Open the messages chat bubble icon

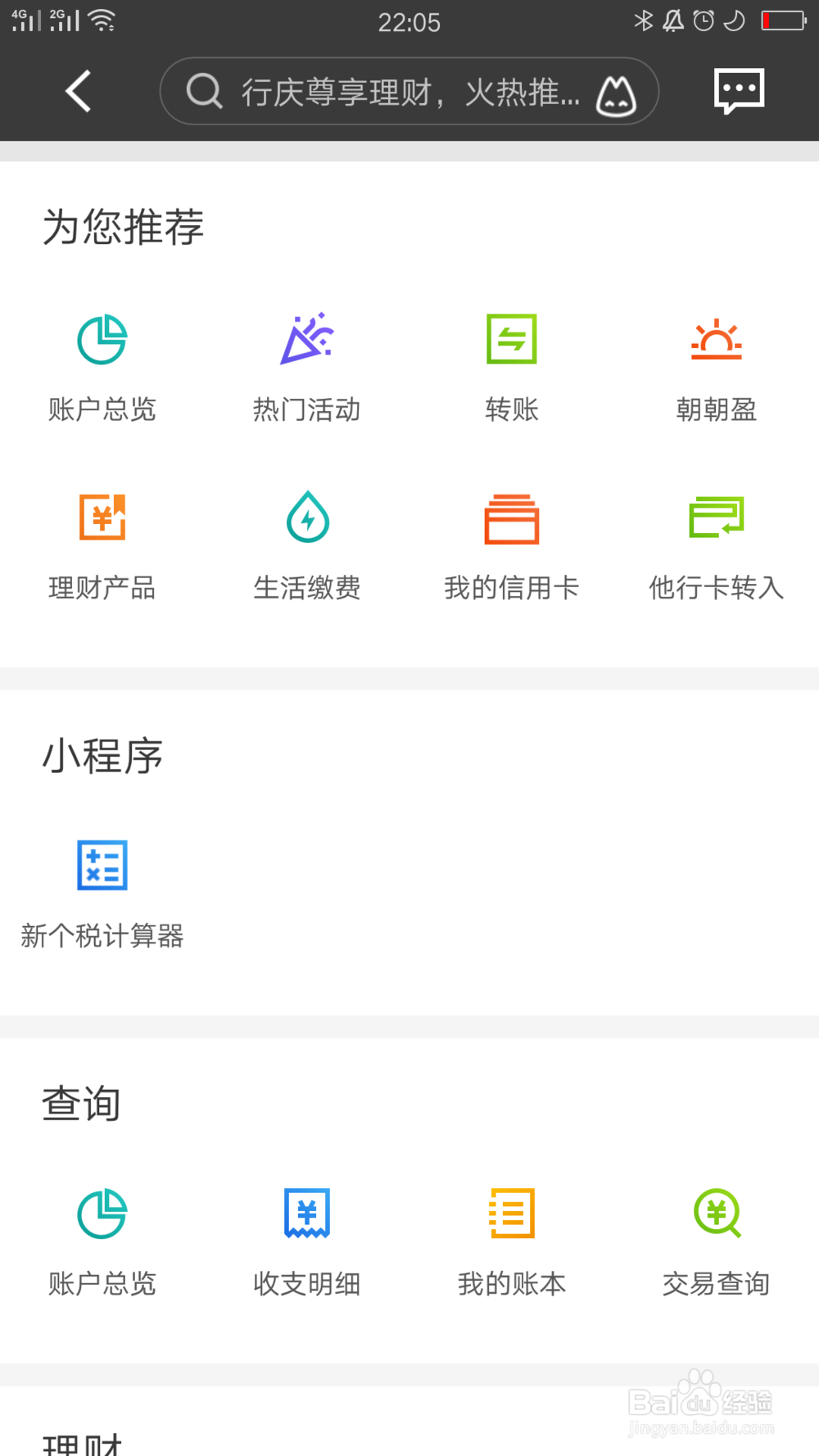[x=739, y=91]
